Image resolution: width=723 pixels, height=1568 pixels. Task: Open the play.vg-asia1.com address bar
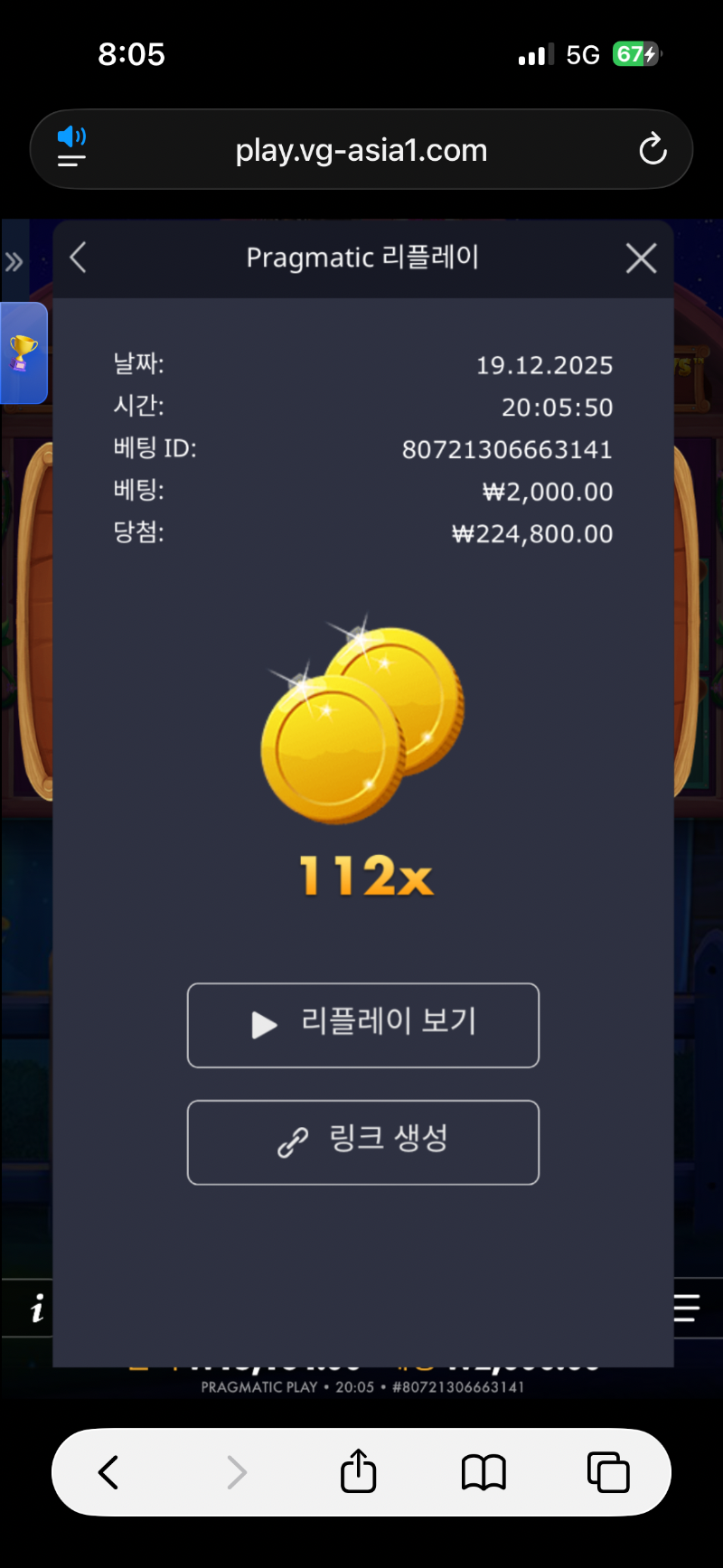361,150
